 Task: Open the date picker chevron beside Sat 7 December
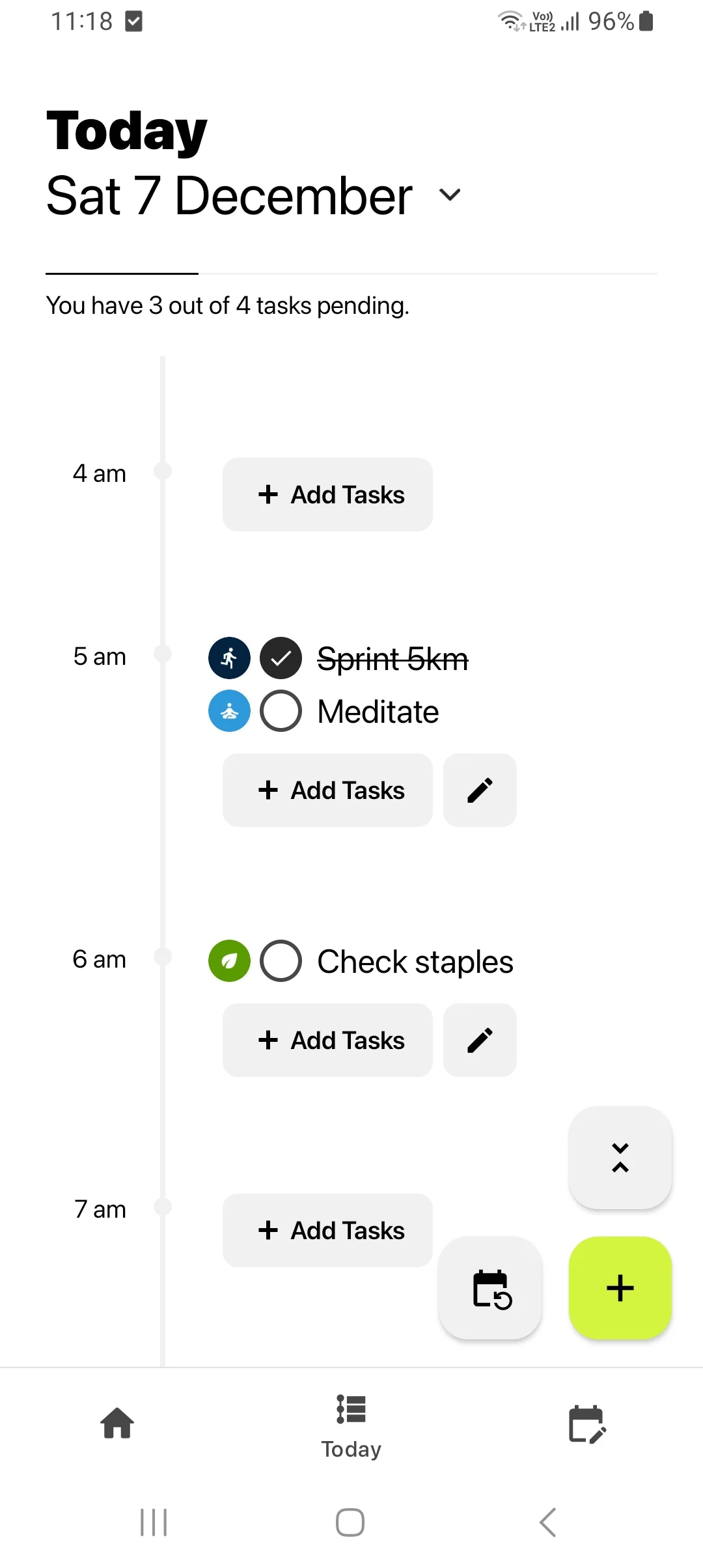[x=450, y=194]
